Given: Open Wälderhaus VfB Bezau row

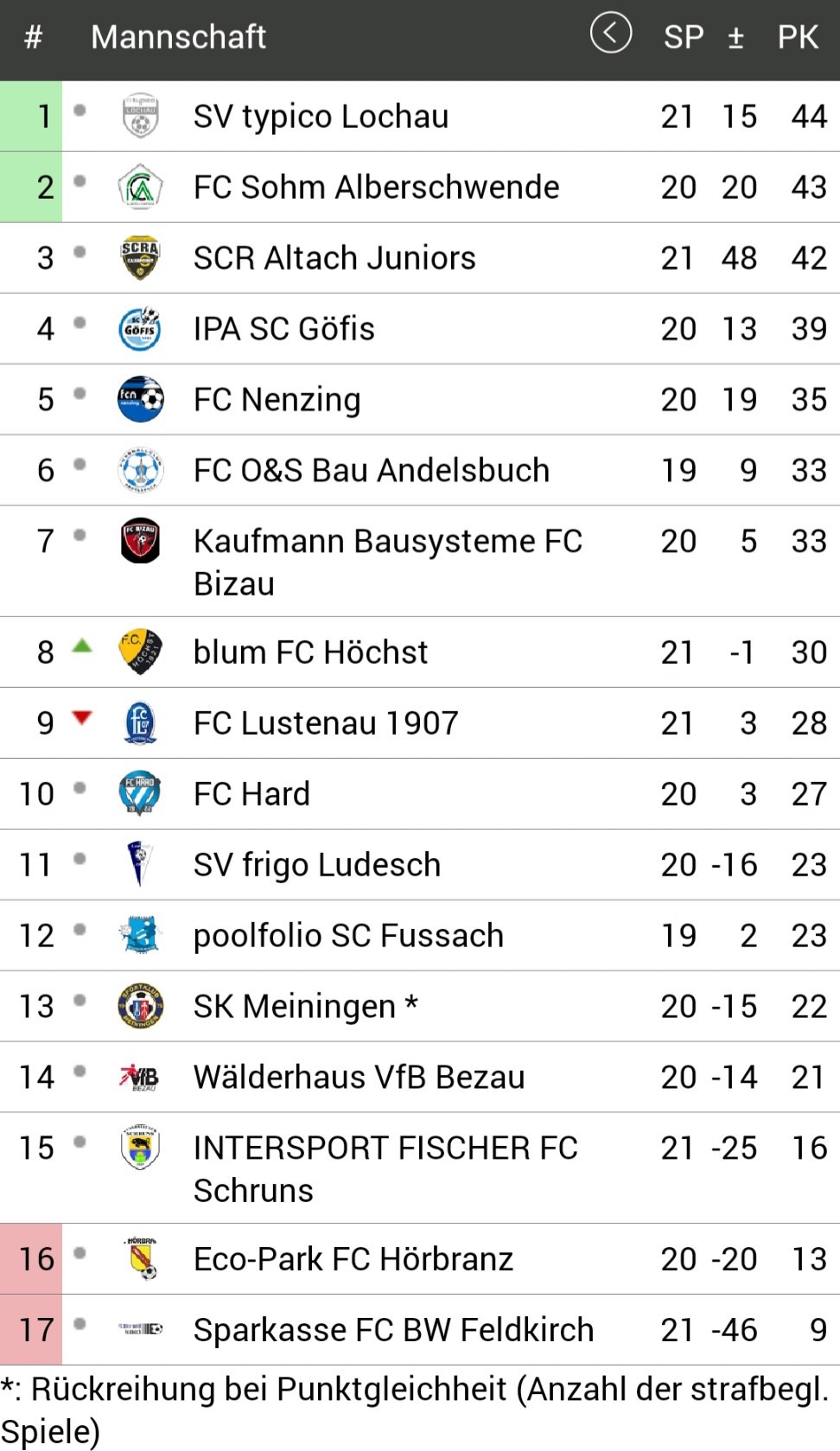Looking at the screenshot, I should (420, 1078).
